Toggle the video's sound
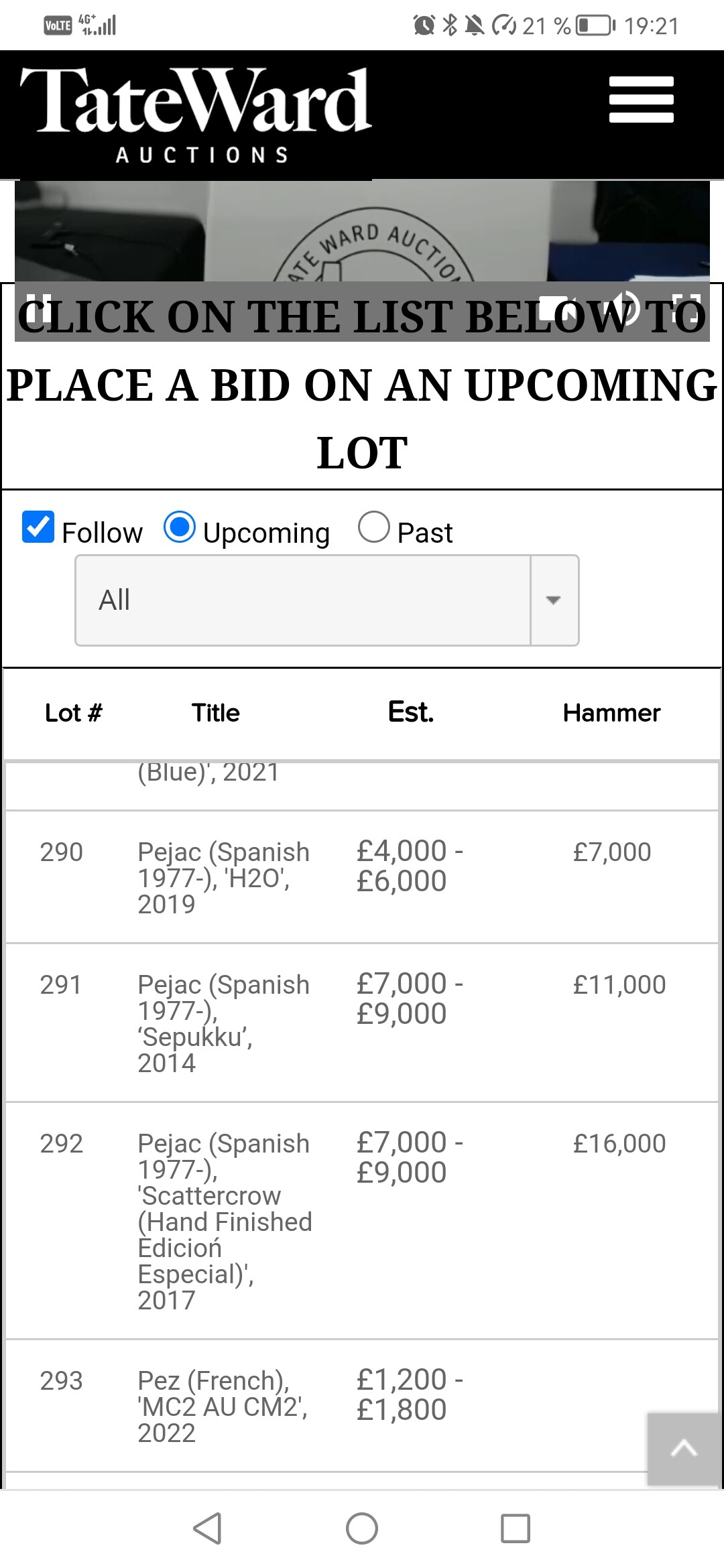 tap(627, 307)
